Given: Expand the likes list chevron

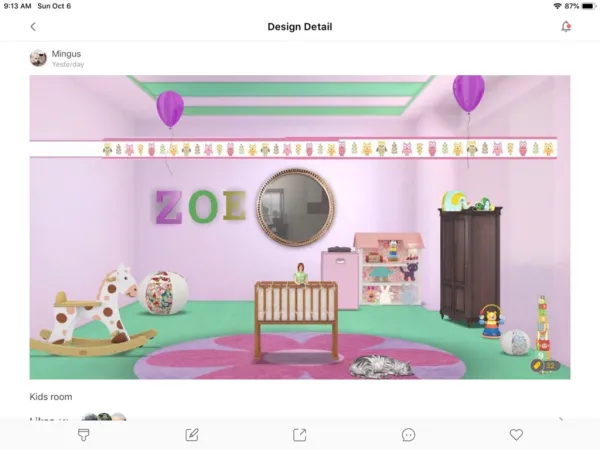Looking at the screenshot, I should 561,420.
